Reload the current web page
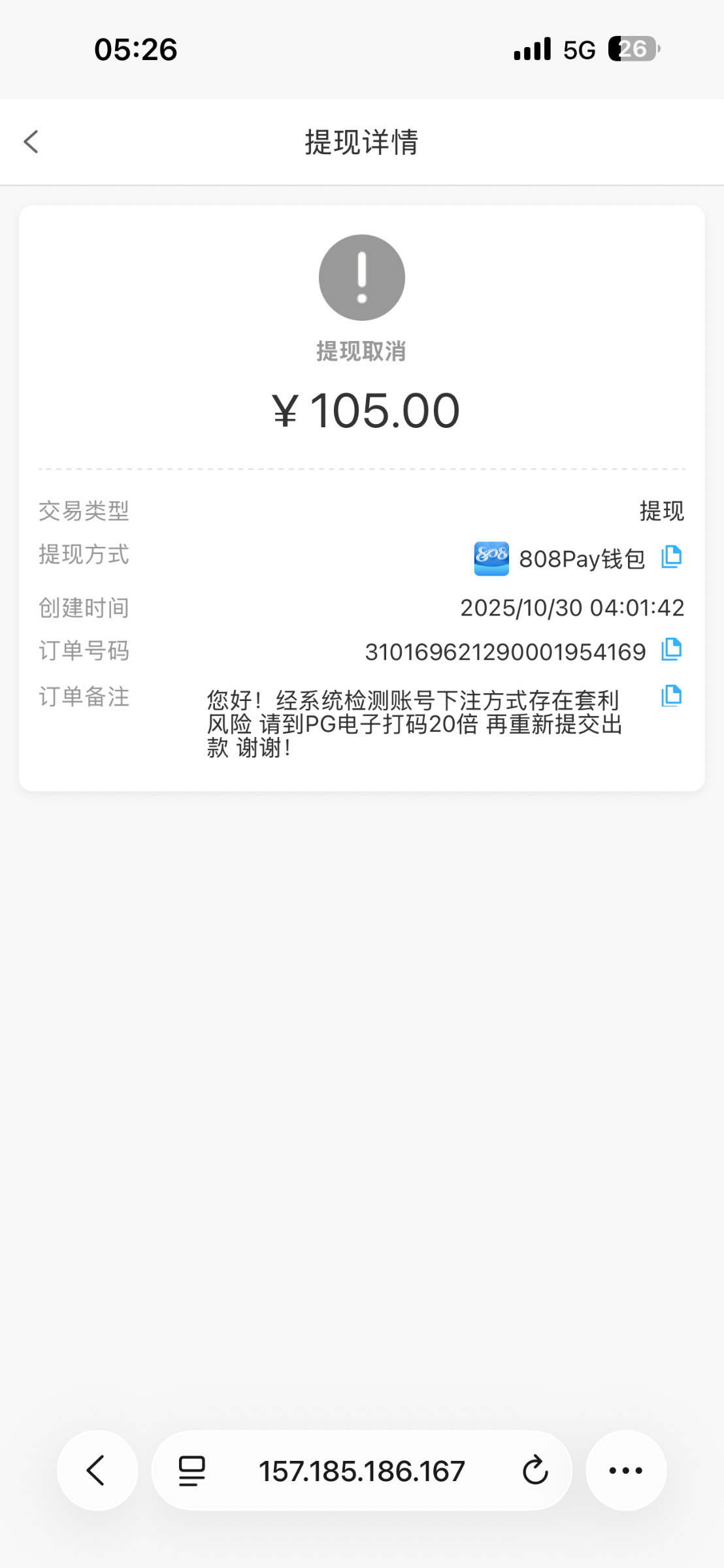 535,1471
